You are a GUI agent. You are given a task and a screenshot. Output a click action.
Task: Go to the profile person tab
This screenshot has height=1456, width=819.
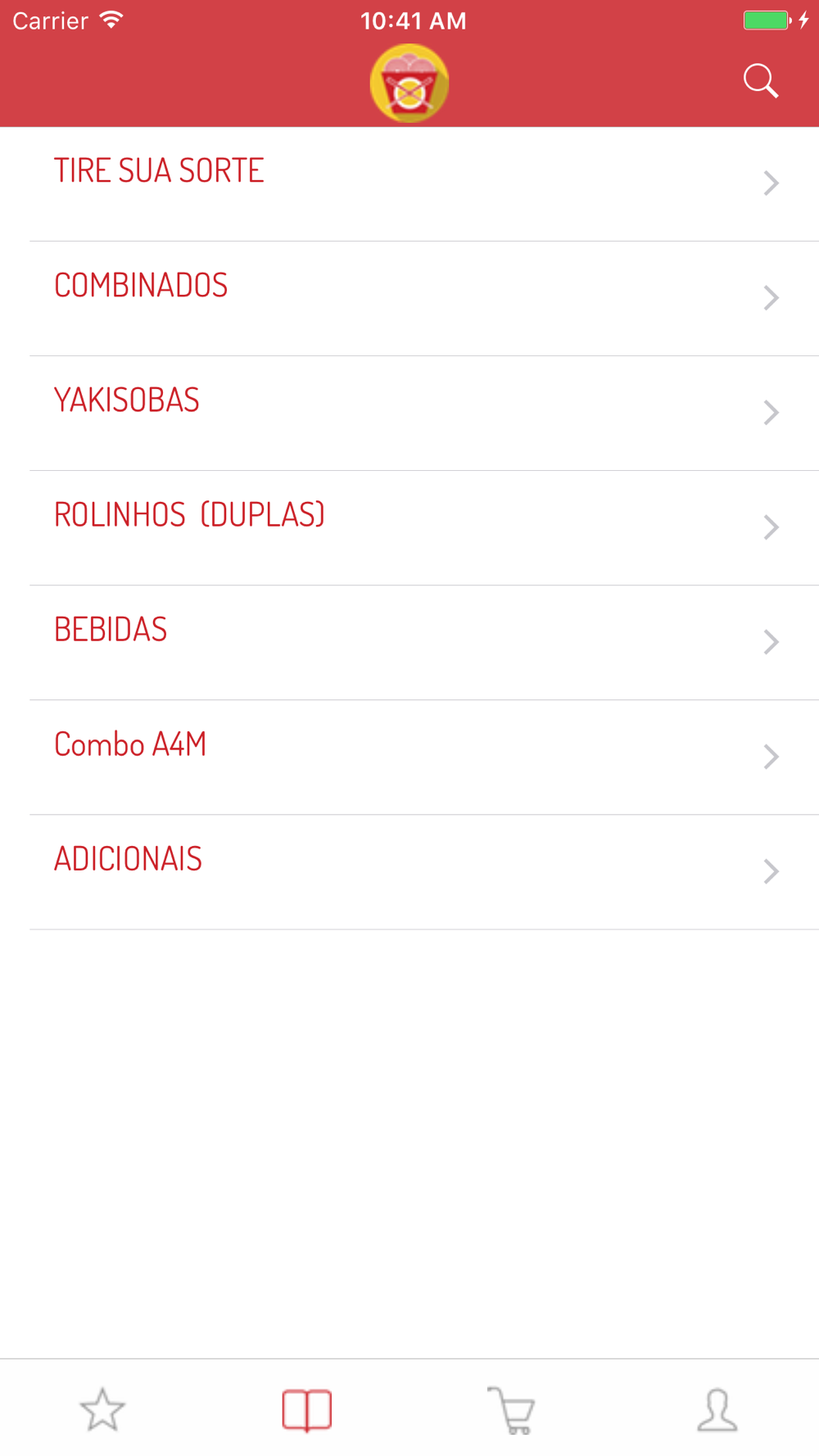pos(717,1409)
